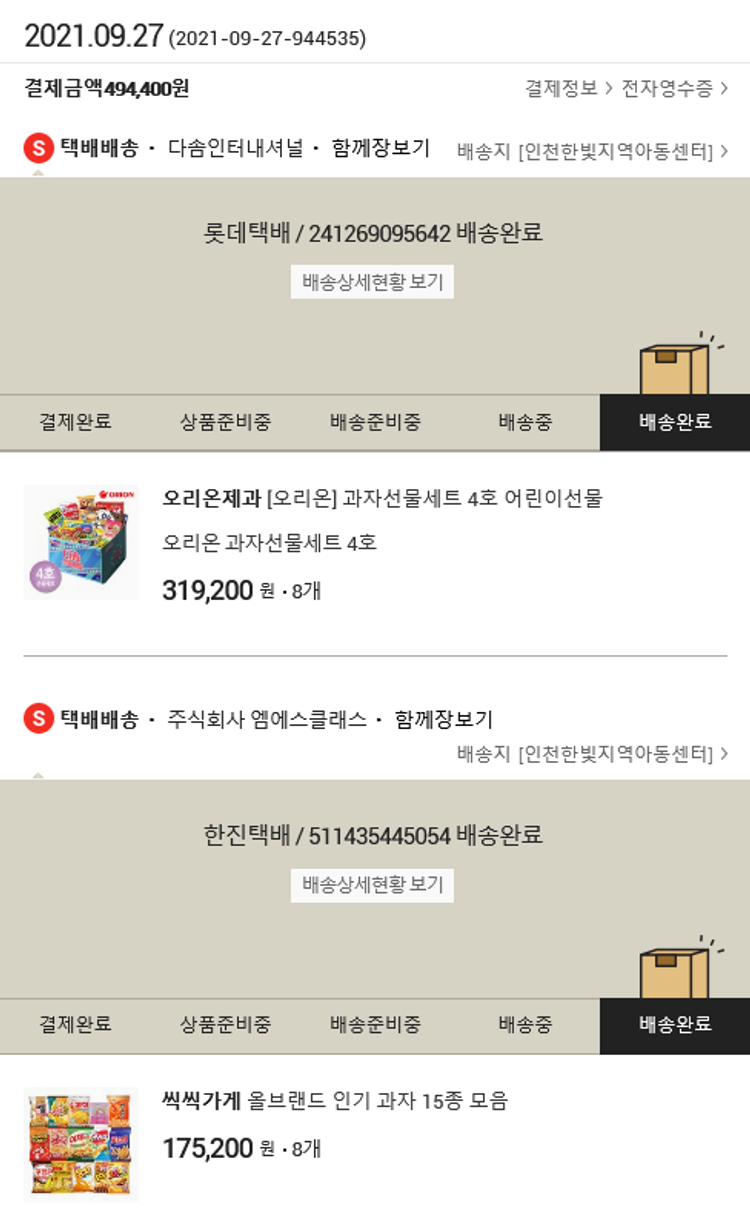Image resolution: width=750 pixels, height=1214 pixels.
Task: Open 배송지 link under 엠에스클래스 shipment
Action: 592,753
